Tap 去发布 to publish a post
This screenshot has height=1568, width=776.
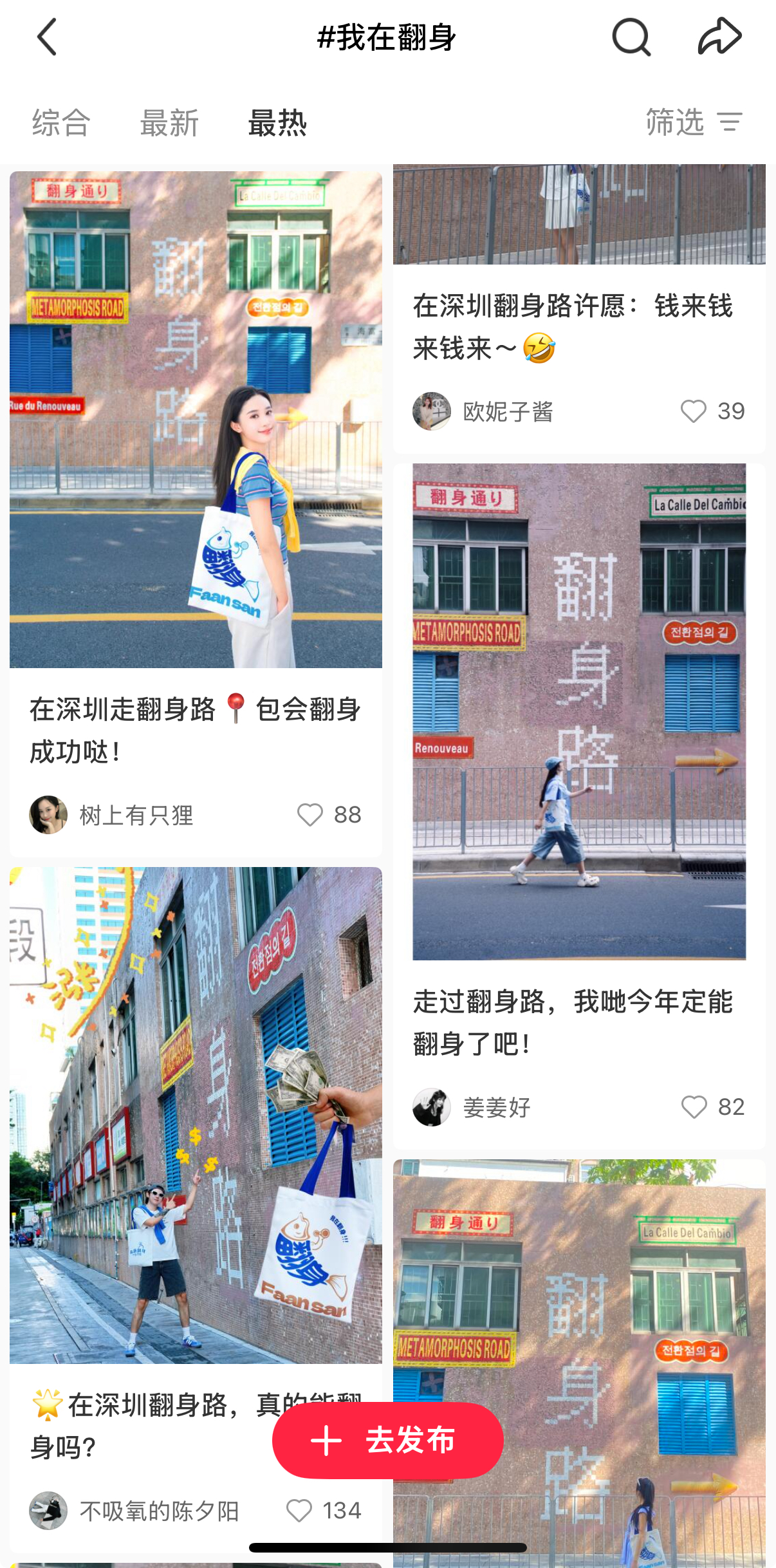(x=387, y=1440)
